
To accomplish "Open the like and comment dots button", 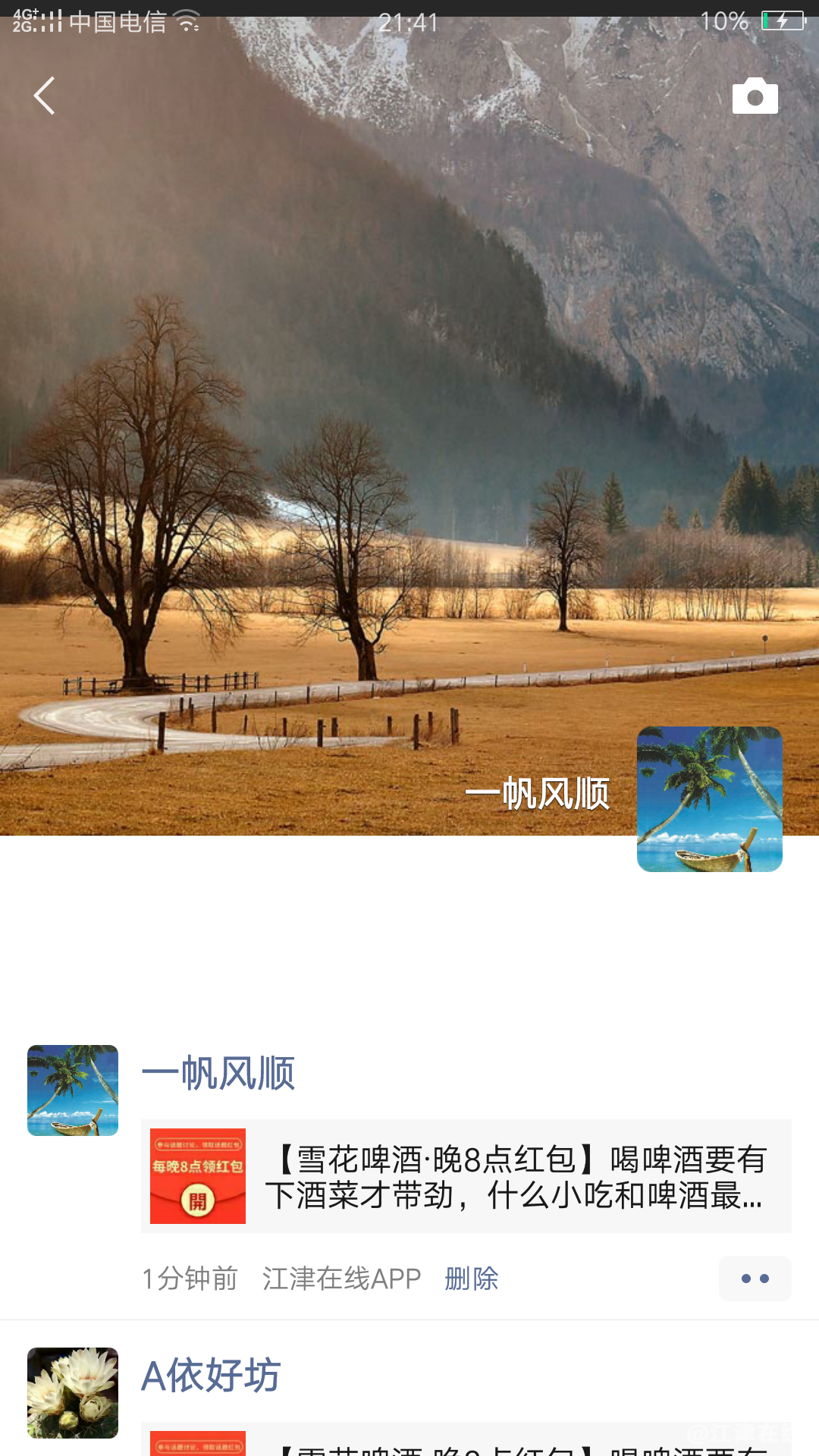I will (x=755, y=1279).
